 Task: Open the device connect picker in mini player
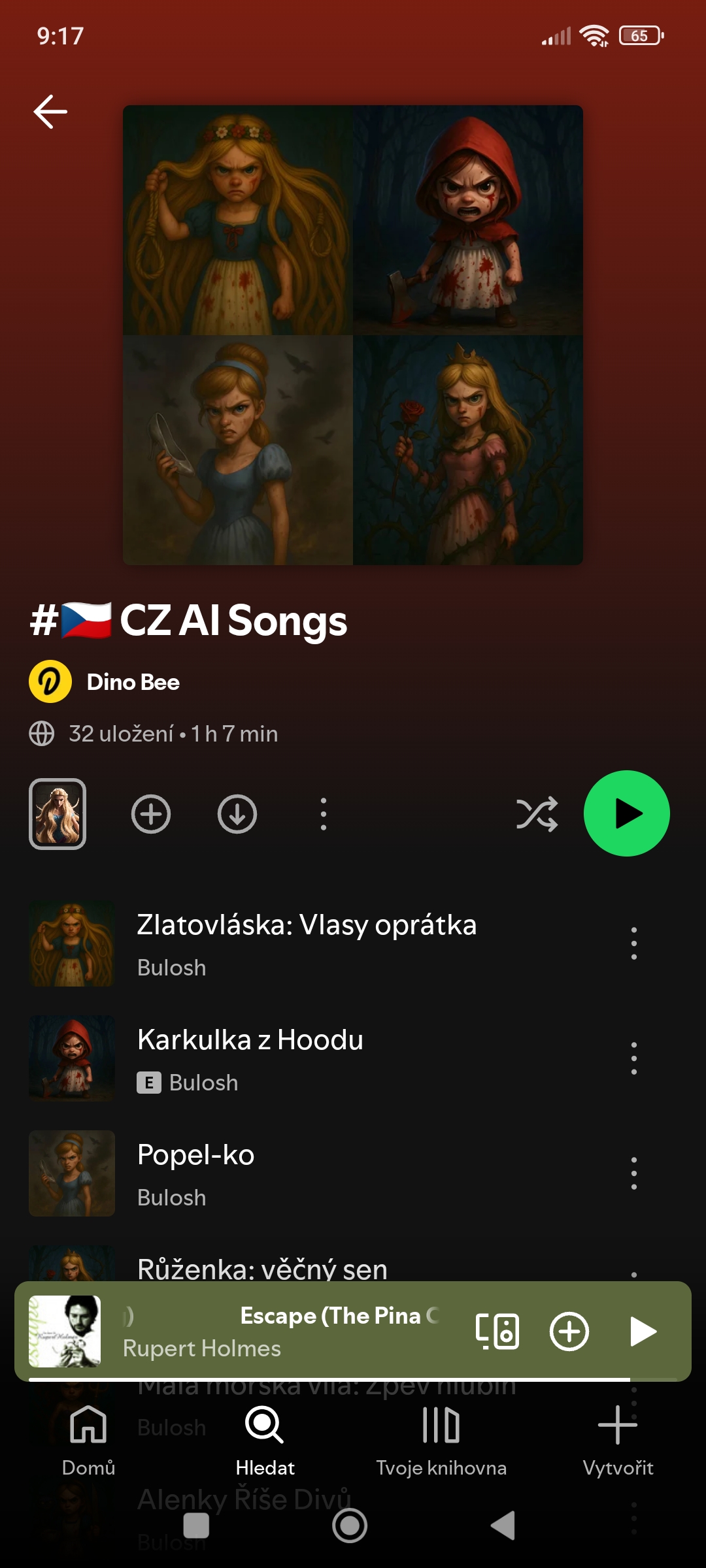[497, 1331]
